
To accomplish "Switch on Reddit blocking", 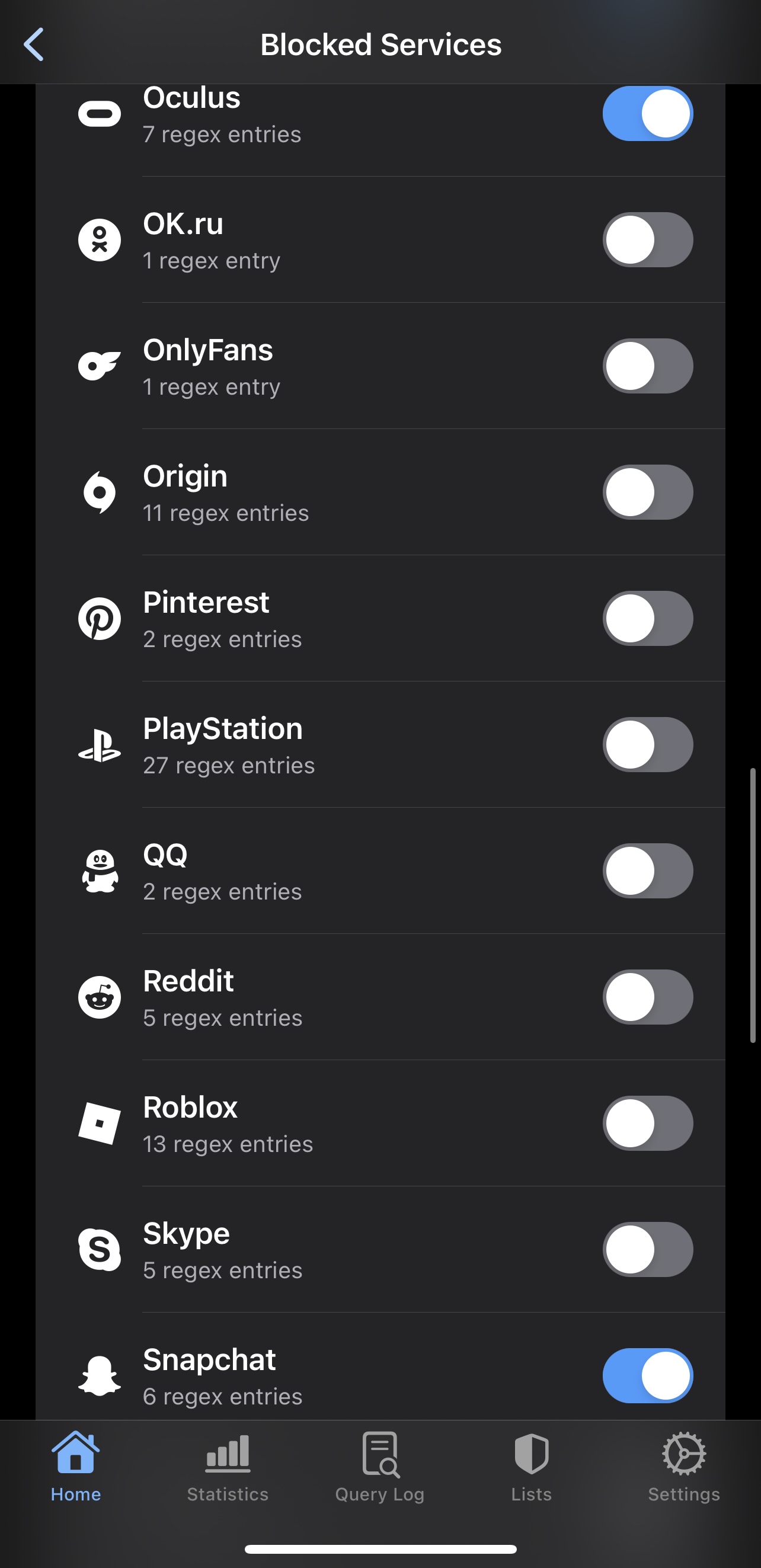I will [648, 997].
